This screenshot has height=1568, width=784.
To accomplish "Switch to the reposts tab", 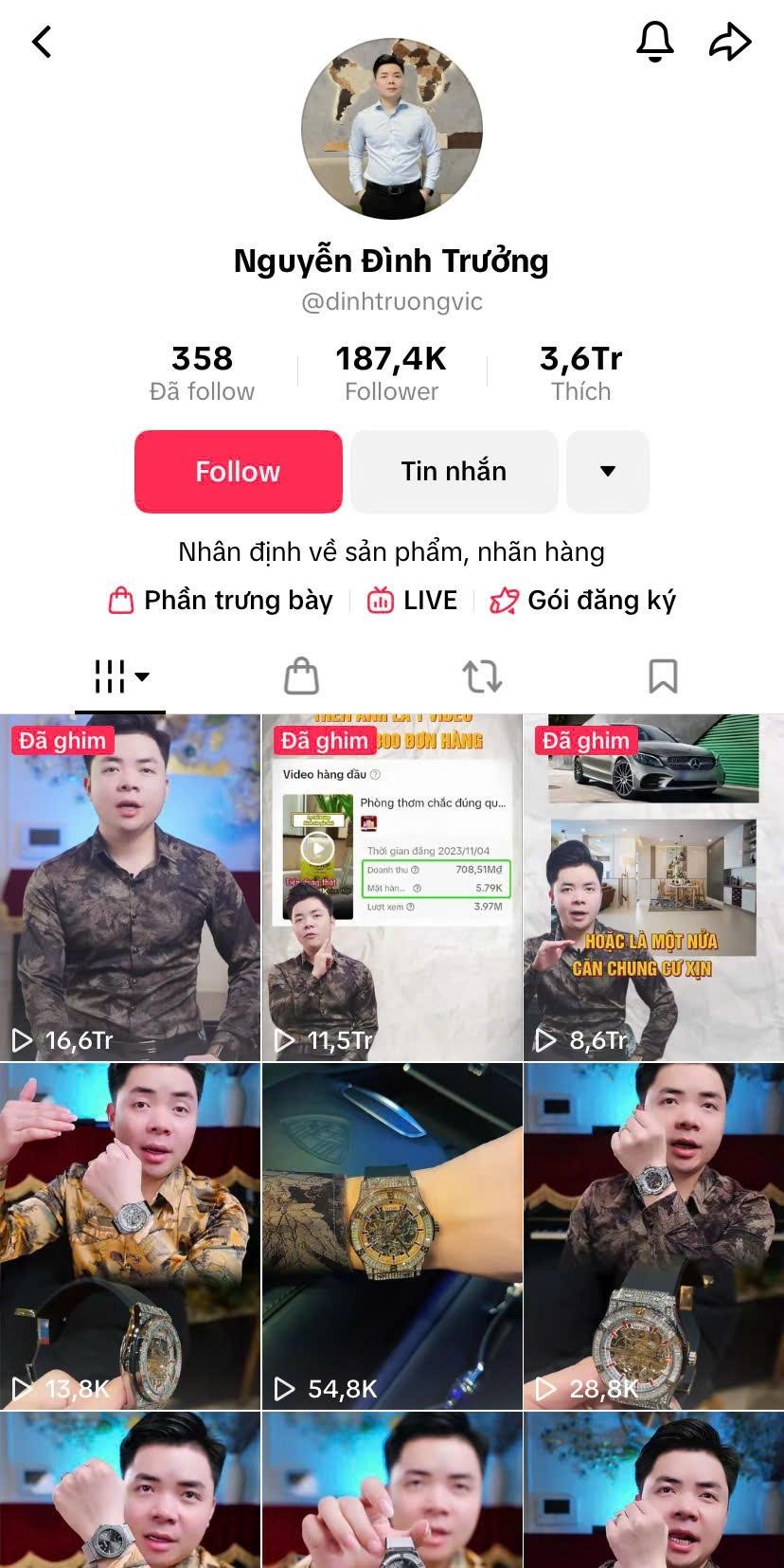I will pyautogui.click(x=482, y=676).
